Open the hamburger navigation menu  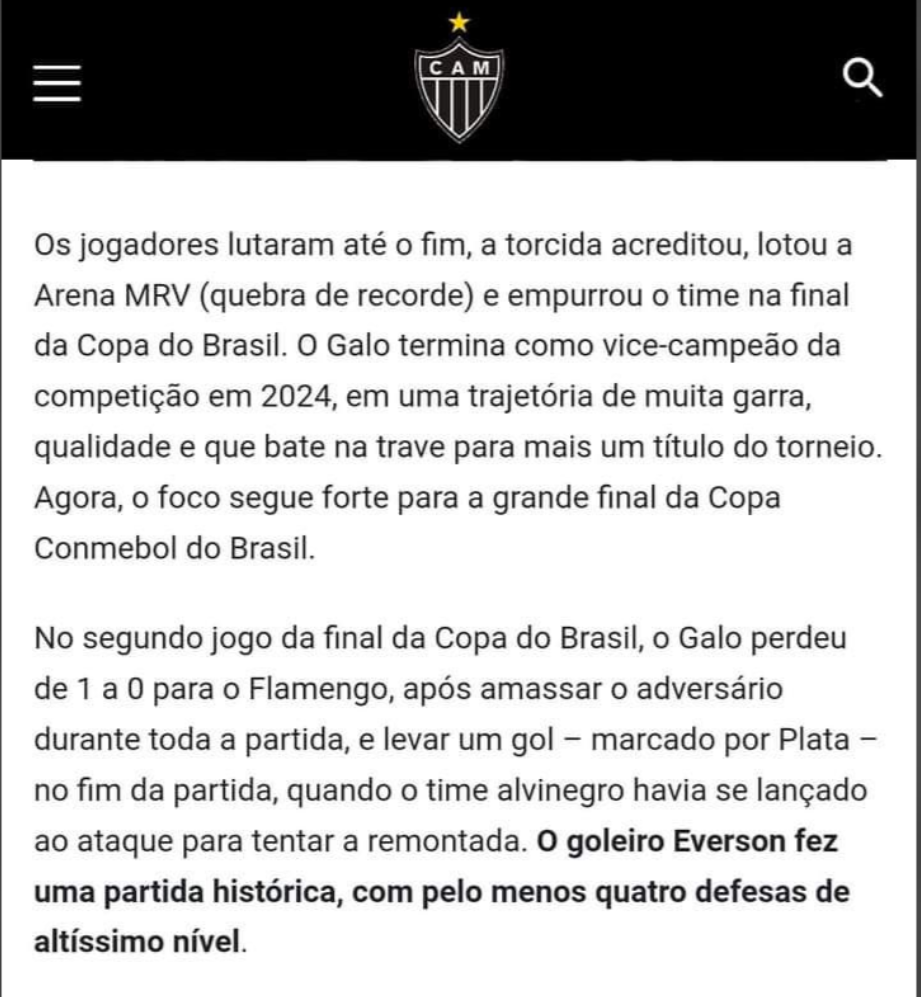coord(56,81)
